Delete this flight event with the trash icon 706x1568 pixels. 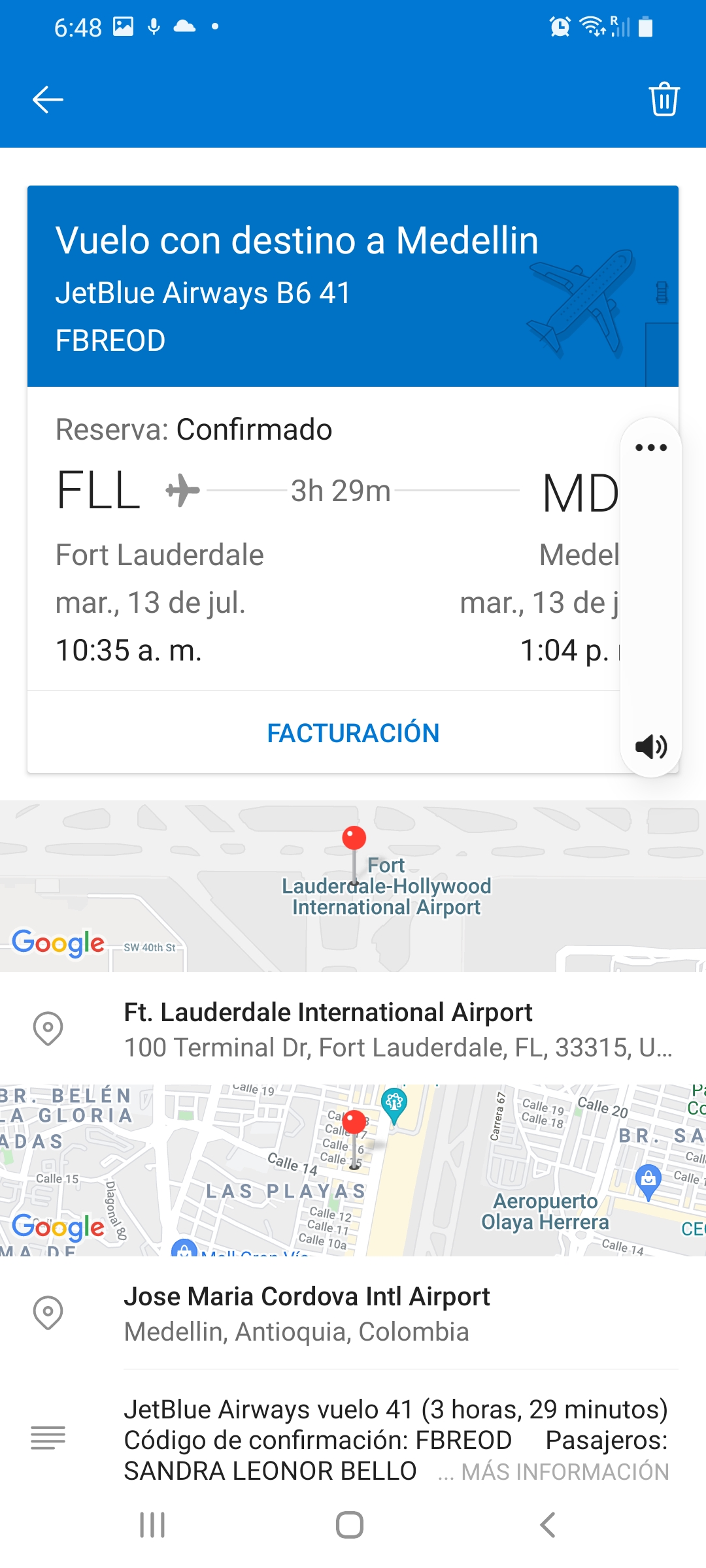tap(664, 99)
